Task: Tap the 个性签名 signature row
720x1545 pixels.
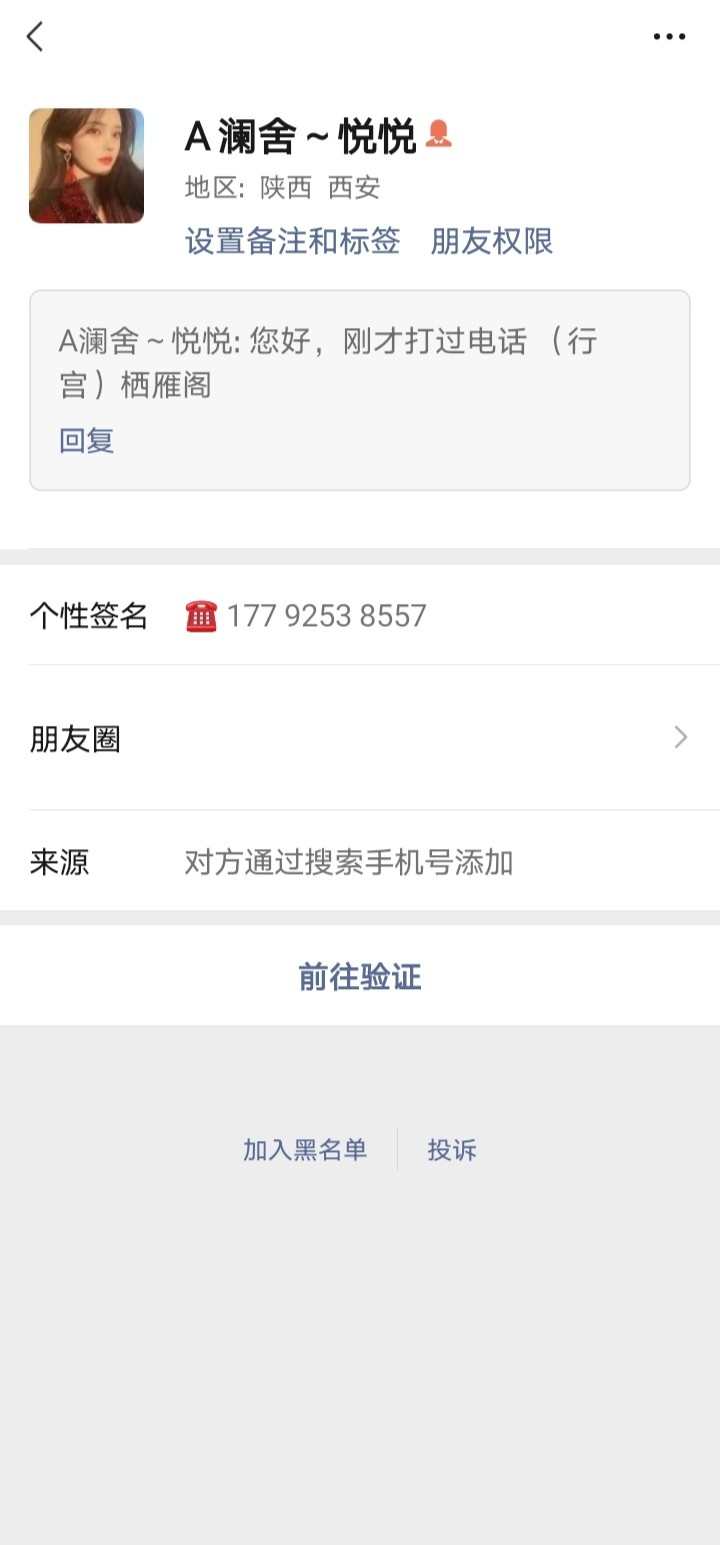Action: [x=89, y=616]
